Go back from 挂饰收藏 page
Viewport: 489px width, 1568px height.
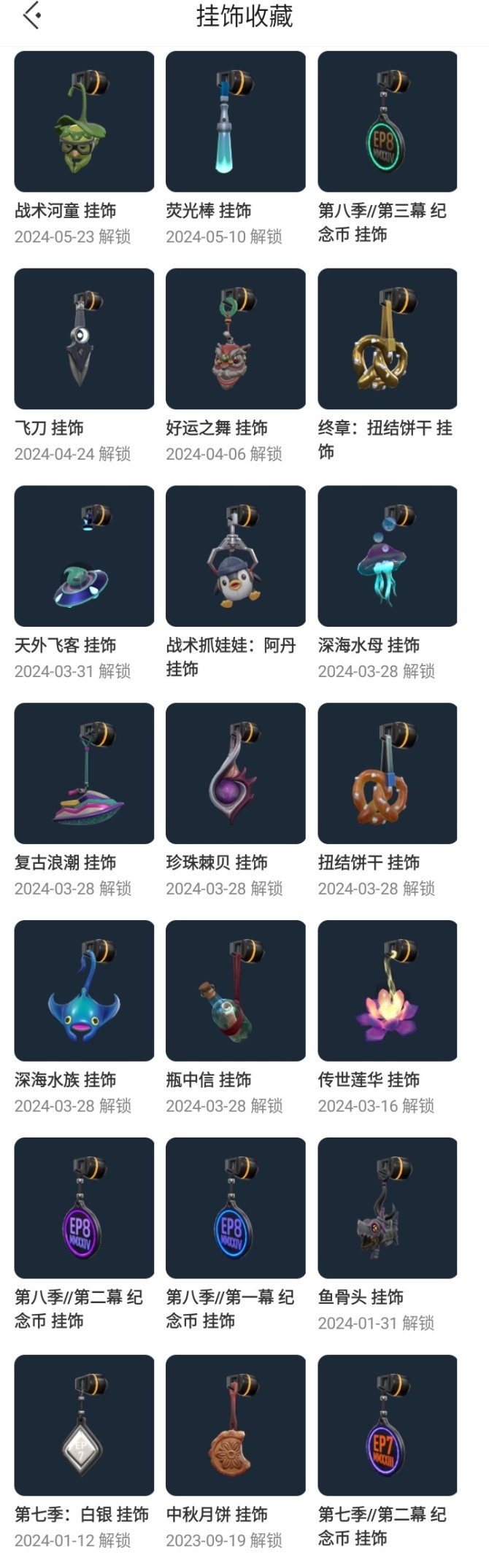coord(31,16)
